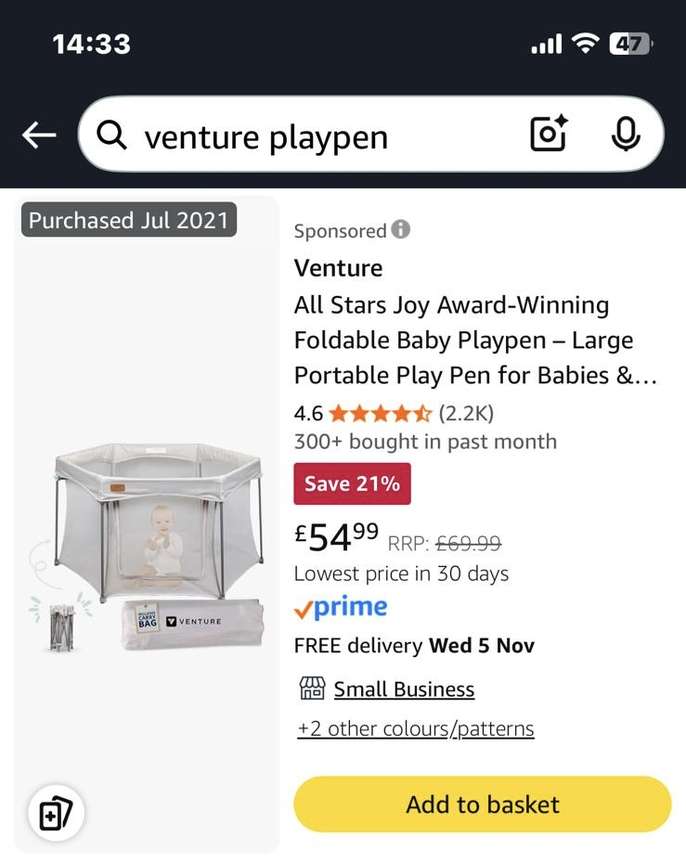This screenshot has height=862, width=686.
Task: Add the playpen to basket
Action: point(482,804)
